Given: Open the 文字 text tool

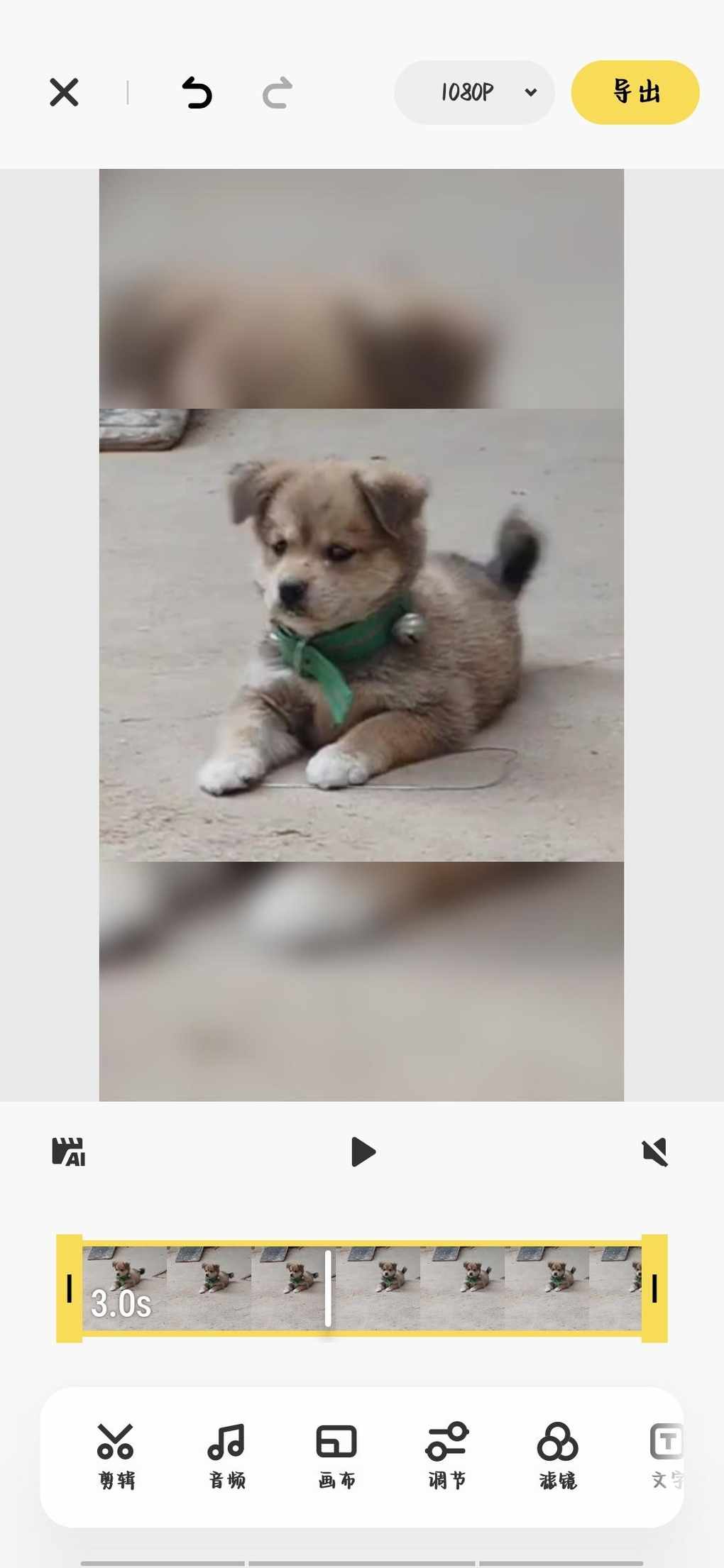Looking at the screenshot, I should click(666, 1456).
